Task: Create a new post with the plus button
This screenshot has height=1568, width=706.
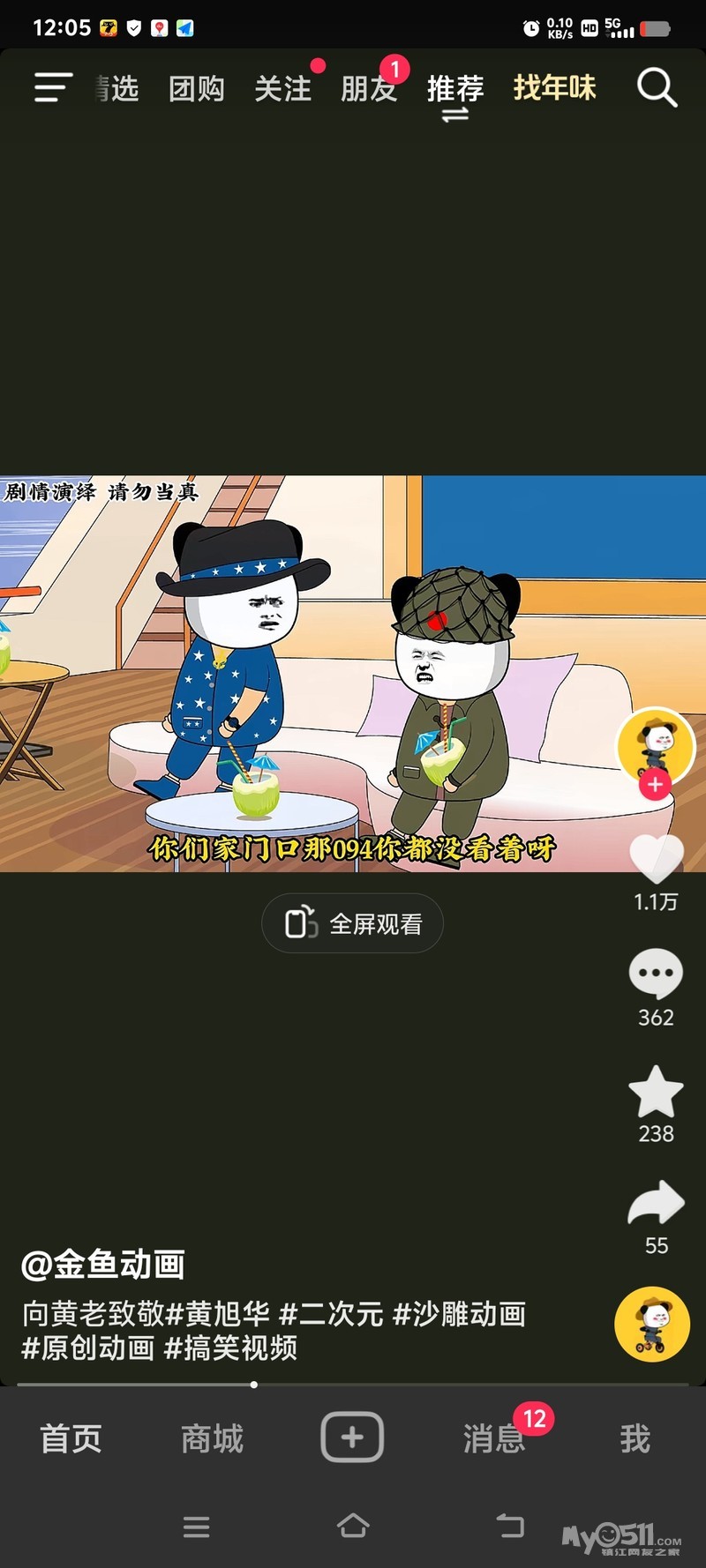Action: pos(352,1437)
